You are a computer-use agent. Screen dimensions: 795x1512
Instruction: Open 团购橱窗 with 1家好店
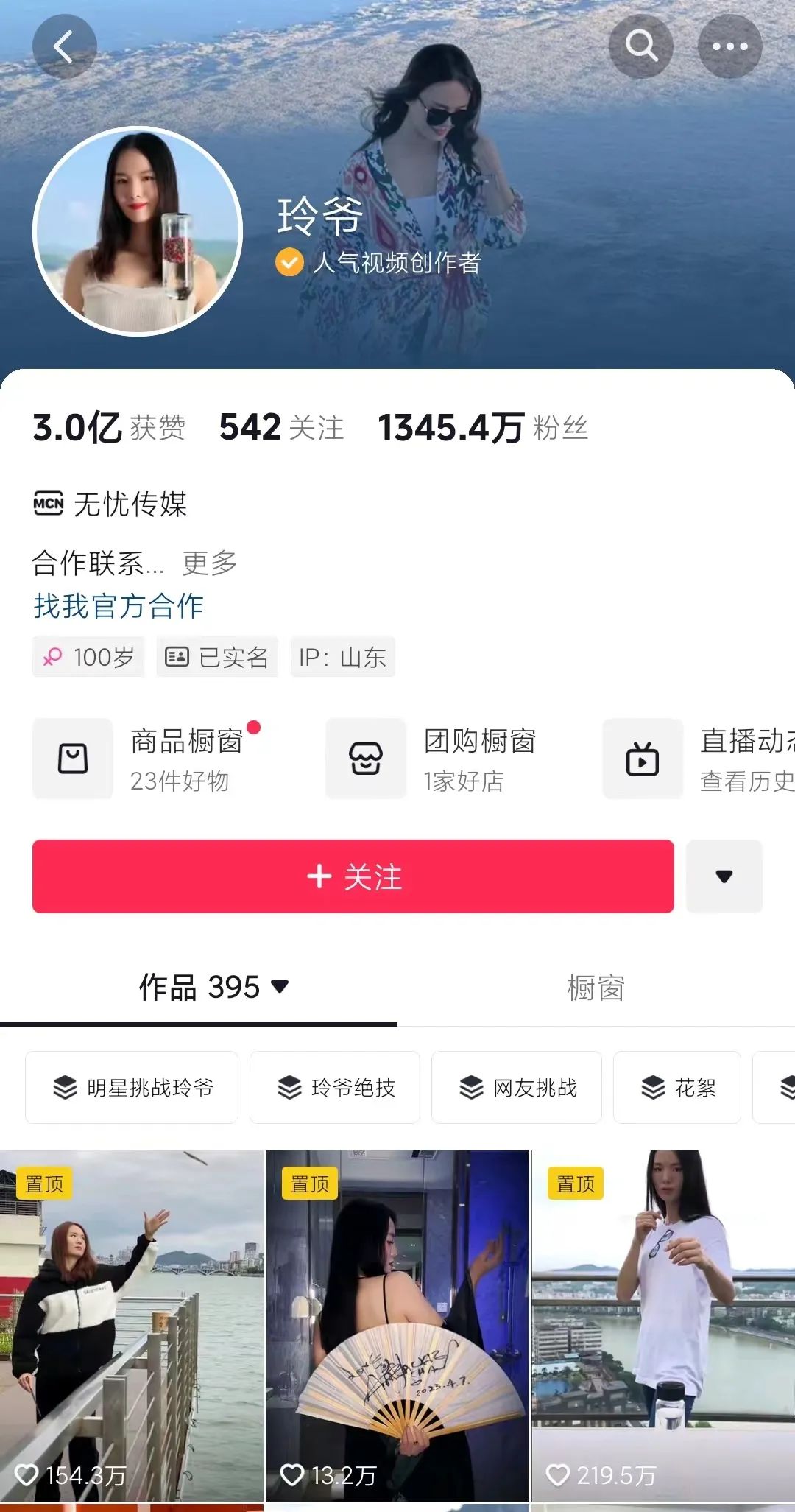[x=434, y=759]
